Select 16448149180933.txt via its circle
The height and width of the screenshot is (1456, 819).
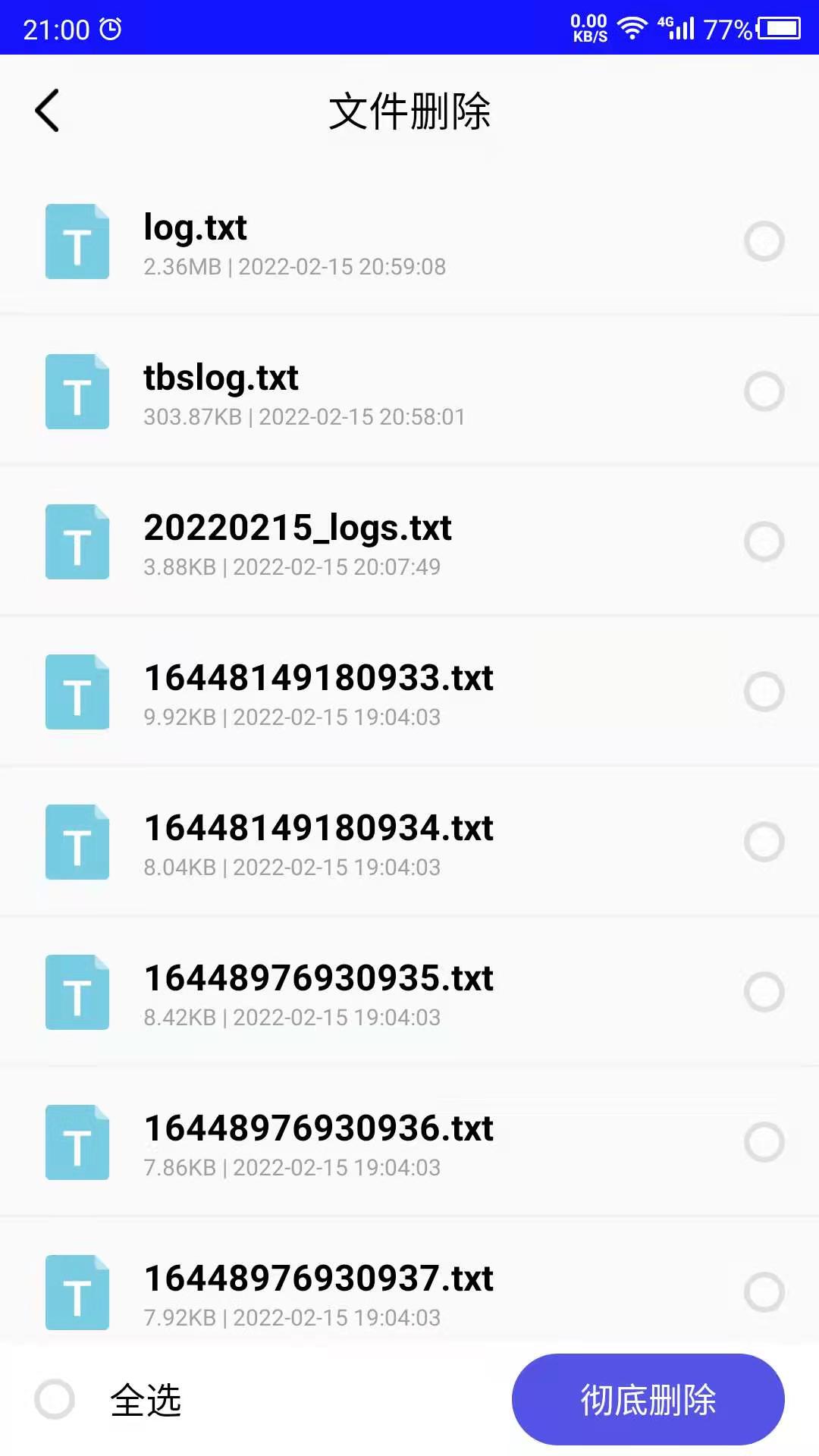764,692
